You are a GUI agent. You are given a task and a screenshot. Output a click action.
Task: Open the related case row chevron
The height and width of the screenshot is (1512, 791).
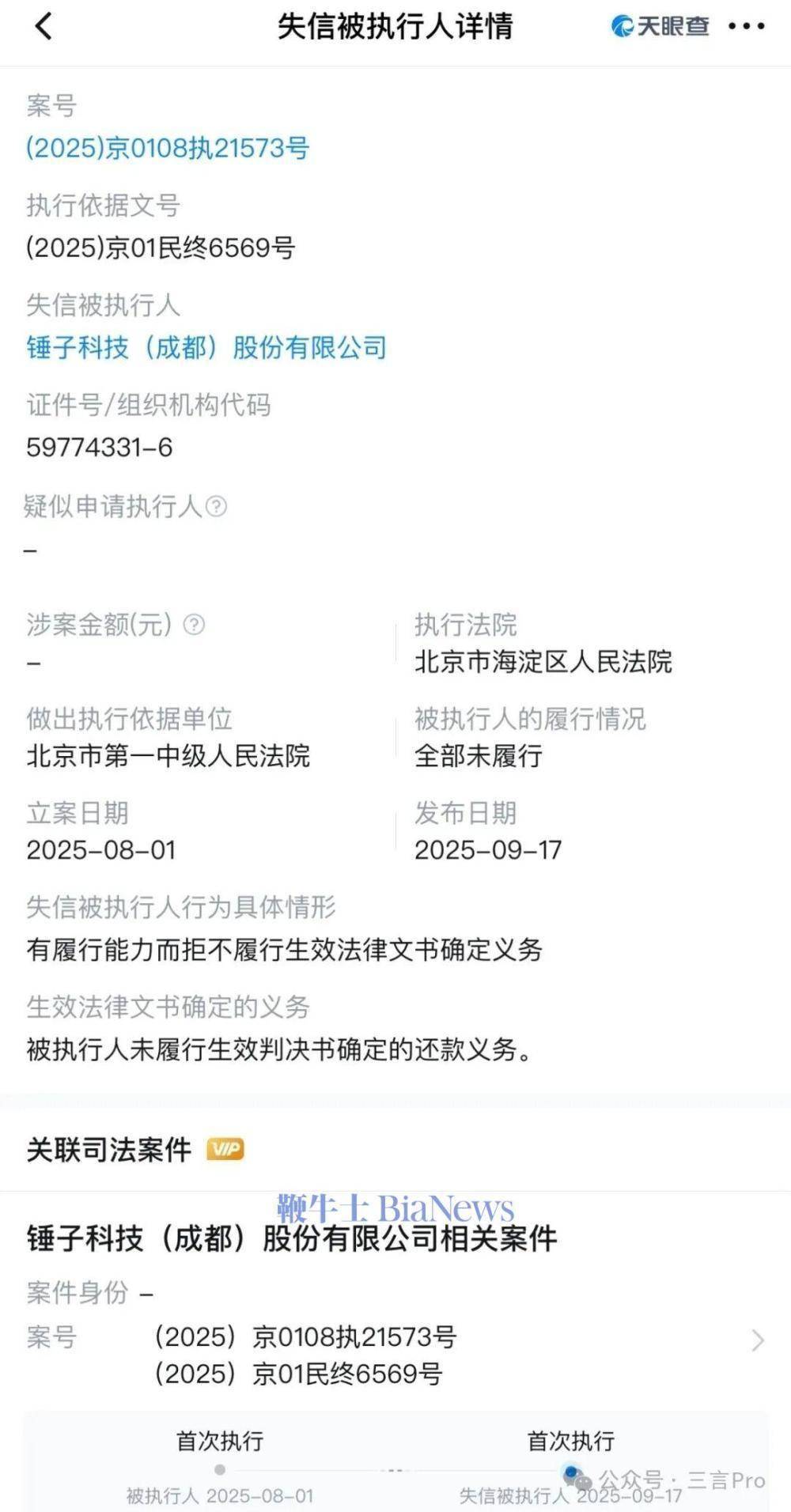pyautogui.click(x=757, y=1340)
